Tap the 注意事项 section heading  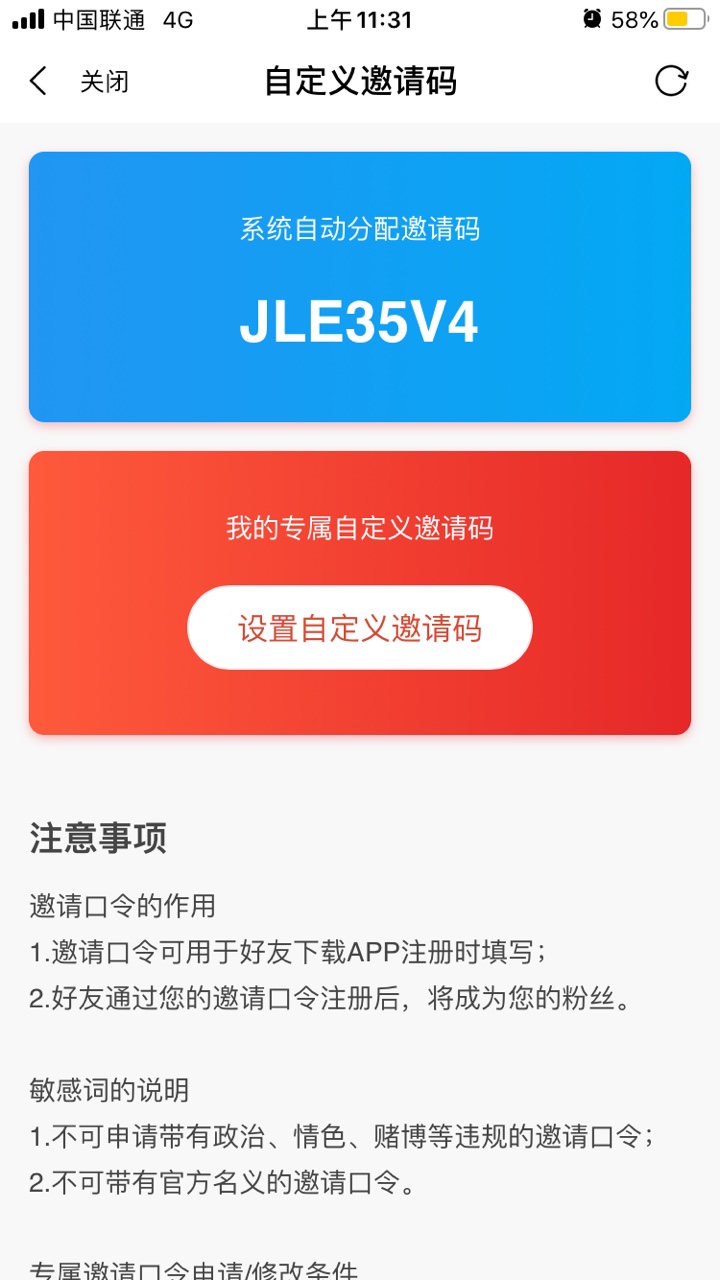coord(95,839)
